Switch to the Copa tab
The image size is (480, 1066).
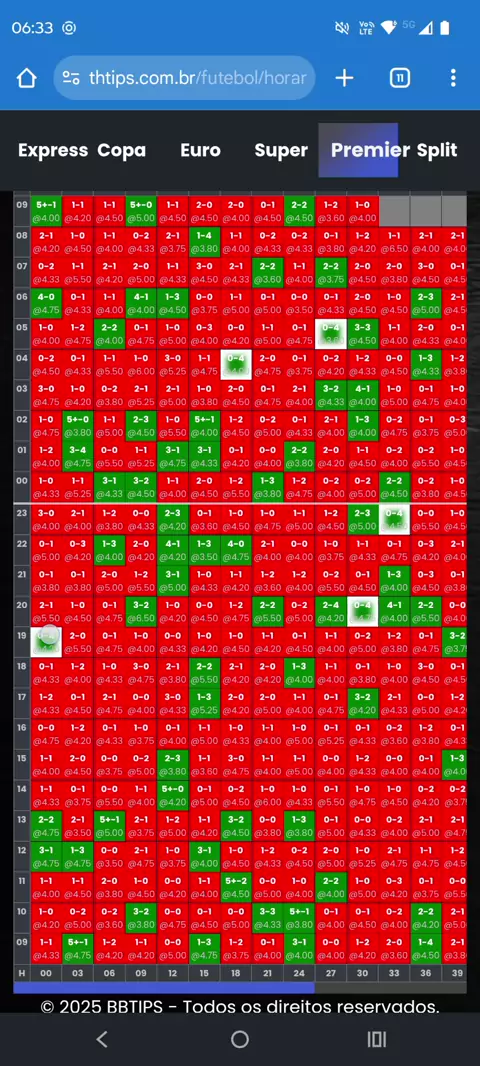pyautogui.click(x=122, y=150)
